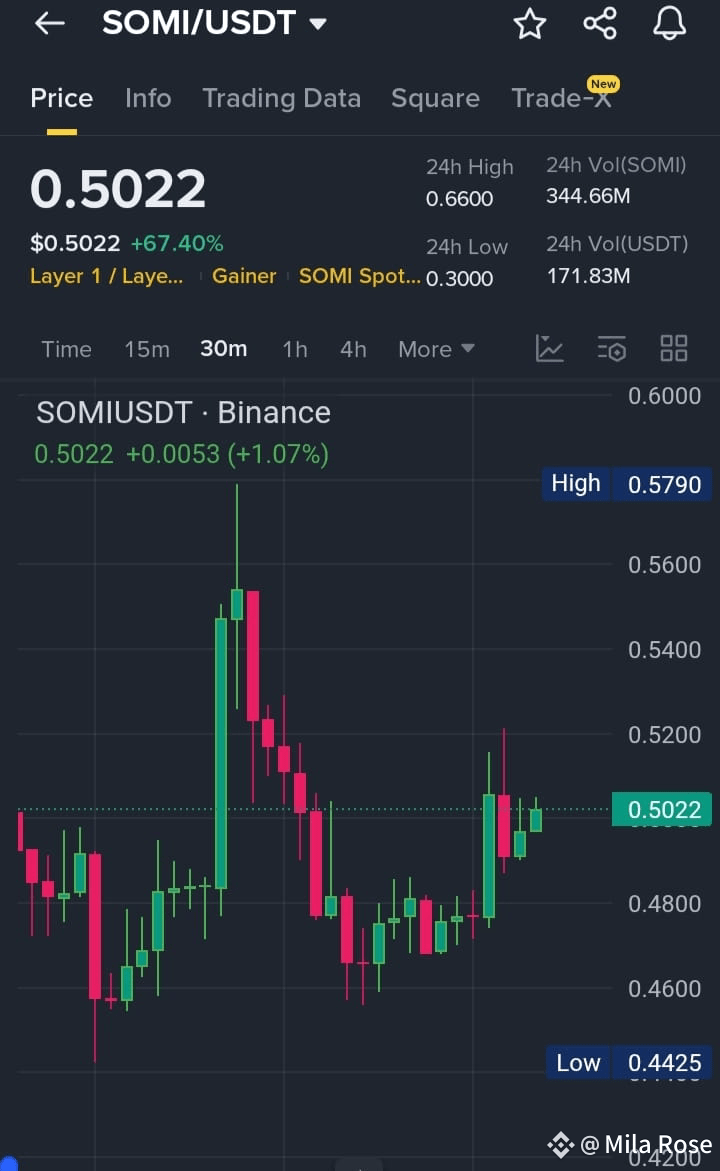Open the chart layout grid icon
The width and height of the screenshot is (720, 1171).
pos(673,348)
